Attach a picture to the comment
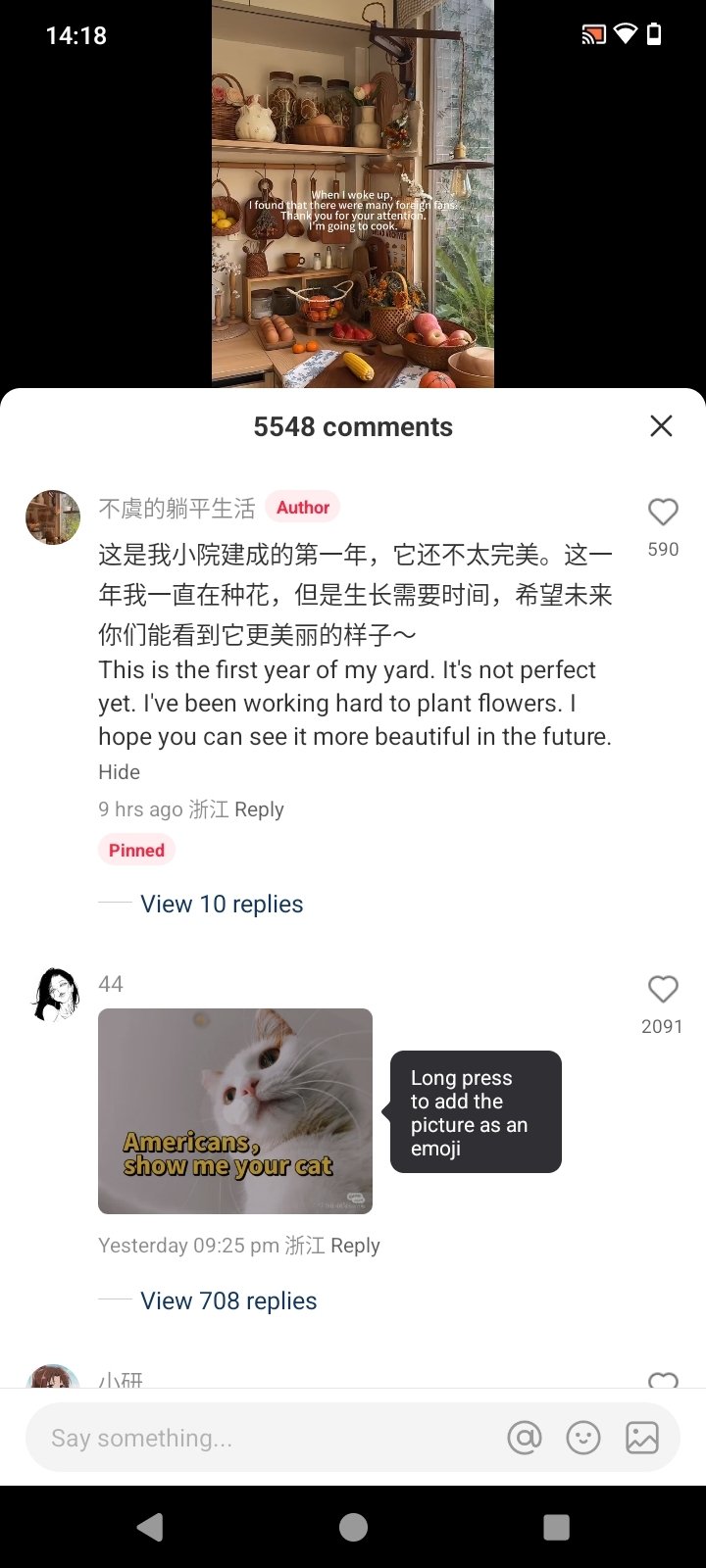 [x=642, y=1438]
